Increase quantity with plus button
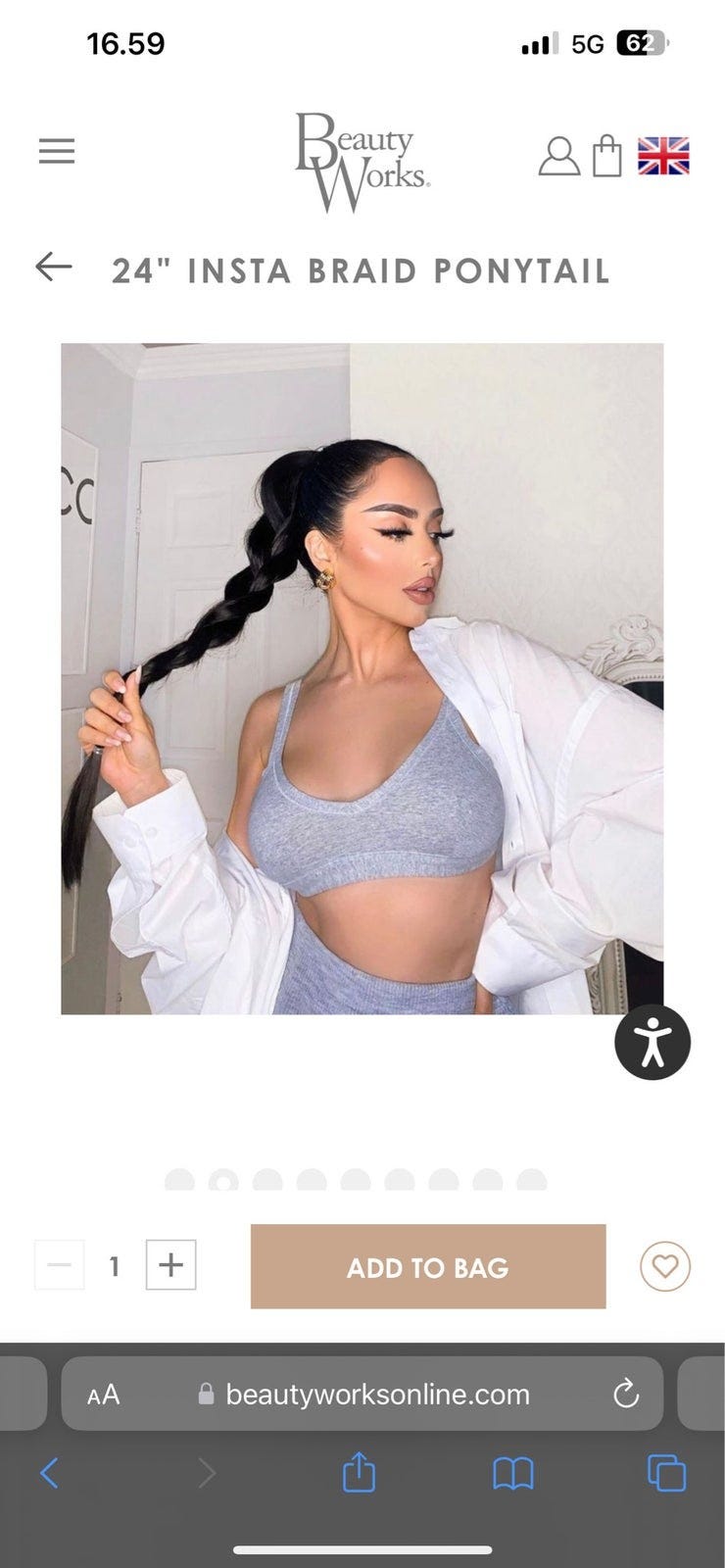This screenshot has height=1568, width=725. [x=171, y=1265]
